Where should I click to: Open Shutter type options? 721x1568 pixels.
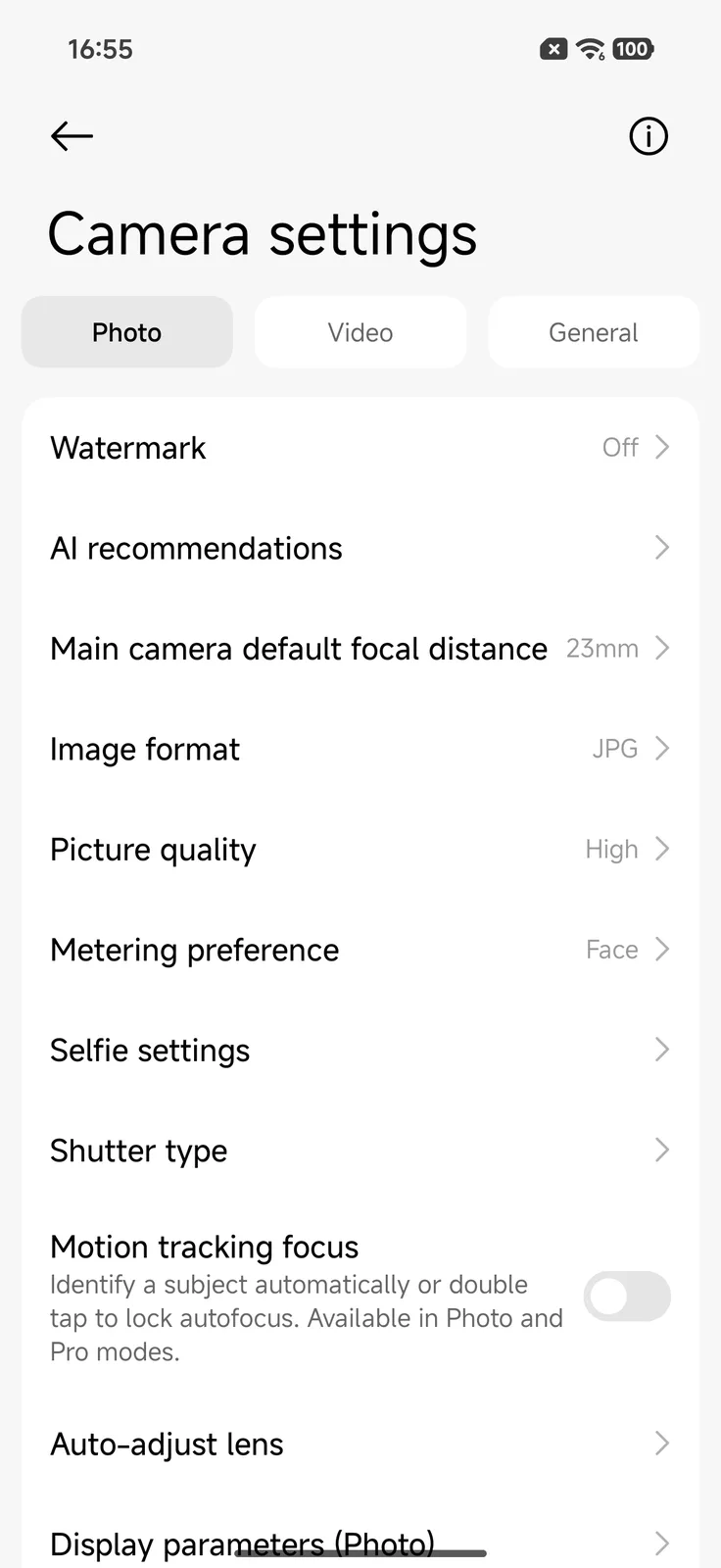(360, 1151)
